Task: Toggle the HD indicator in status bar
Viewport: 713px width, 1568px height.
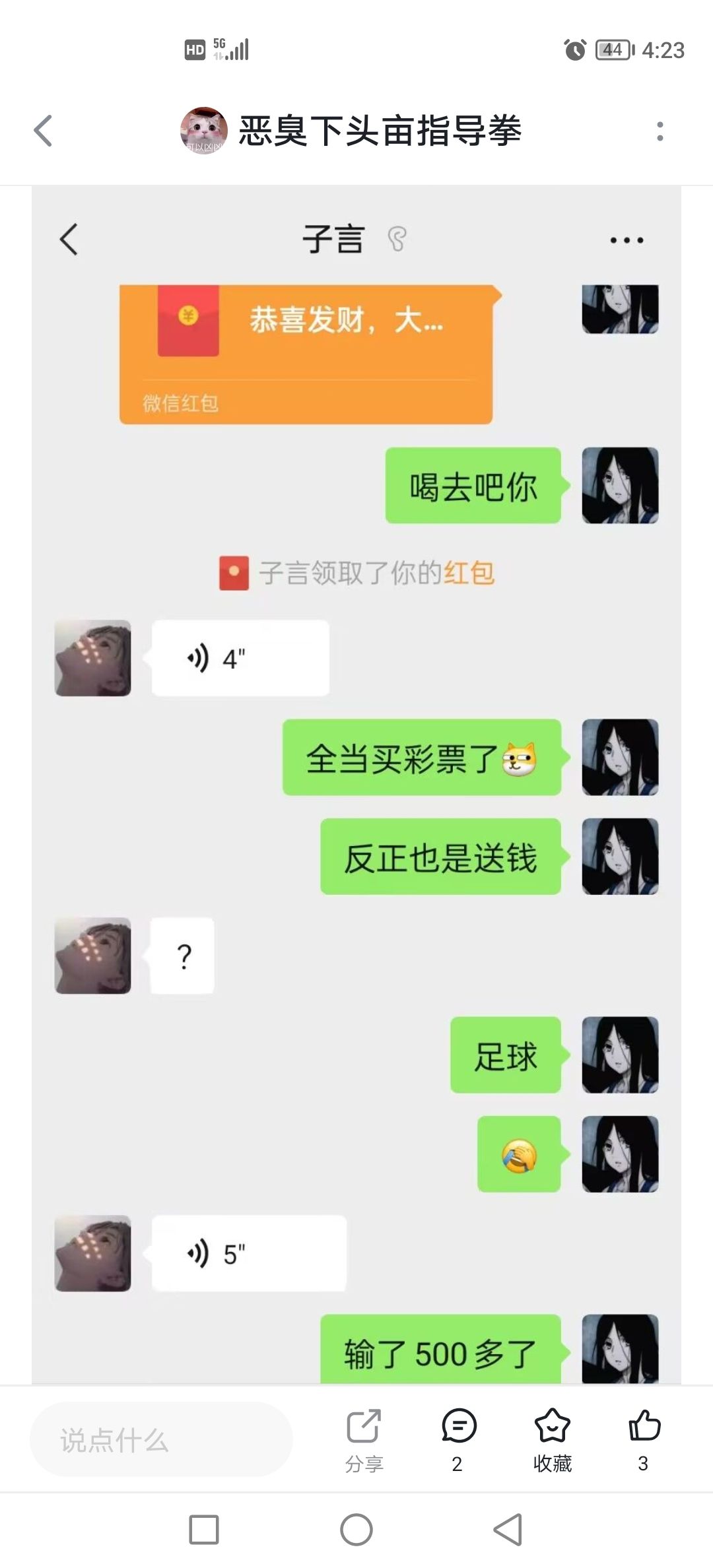Action: pos(194,49)
